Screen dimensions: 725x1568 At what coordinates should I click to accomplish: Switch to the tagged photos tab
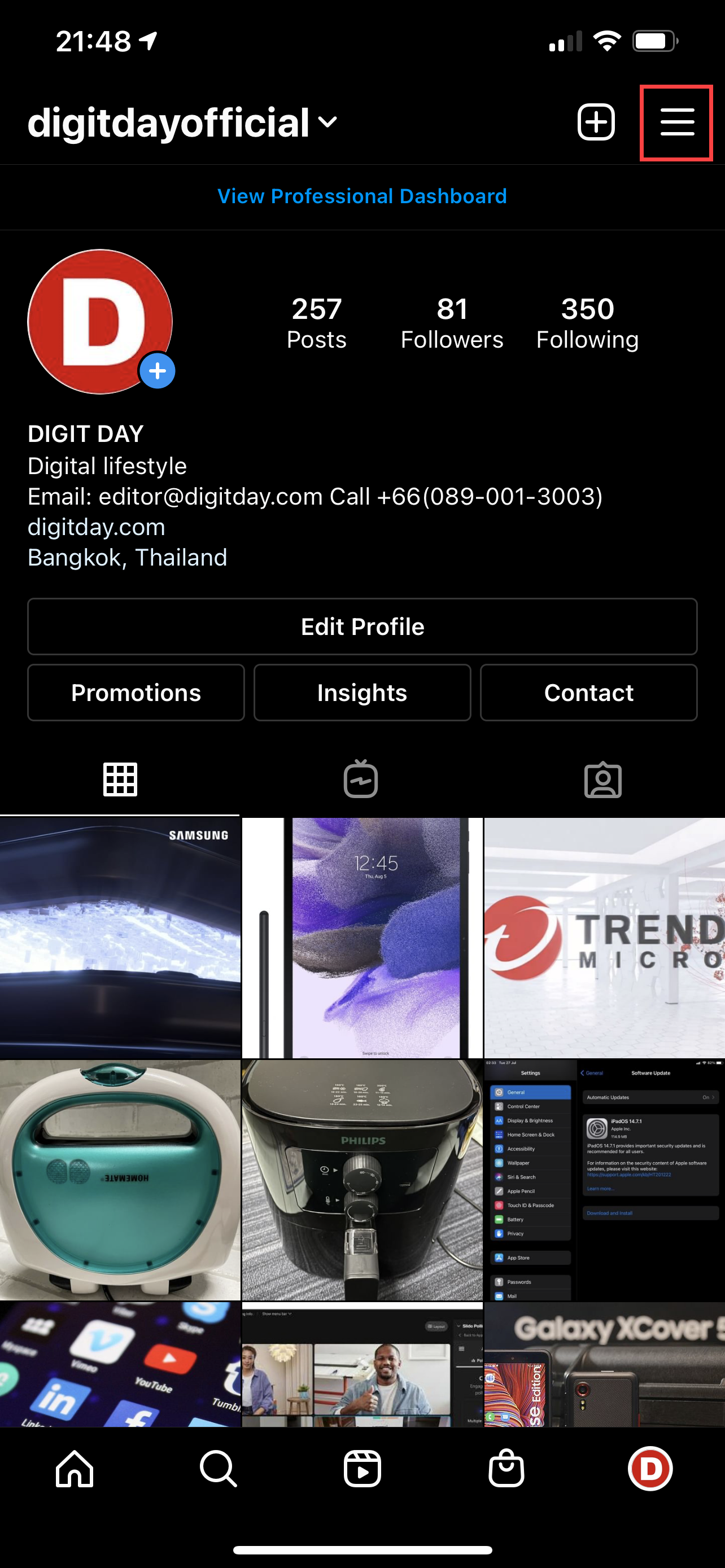[x=603, y=779]
